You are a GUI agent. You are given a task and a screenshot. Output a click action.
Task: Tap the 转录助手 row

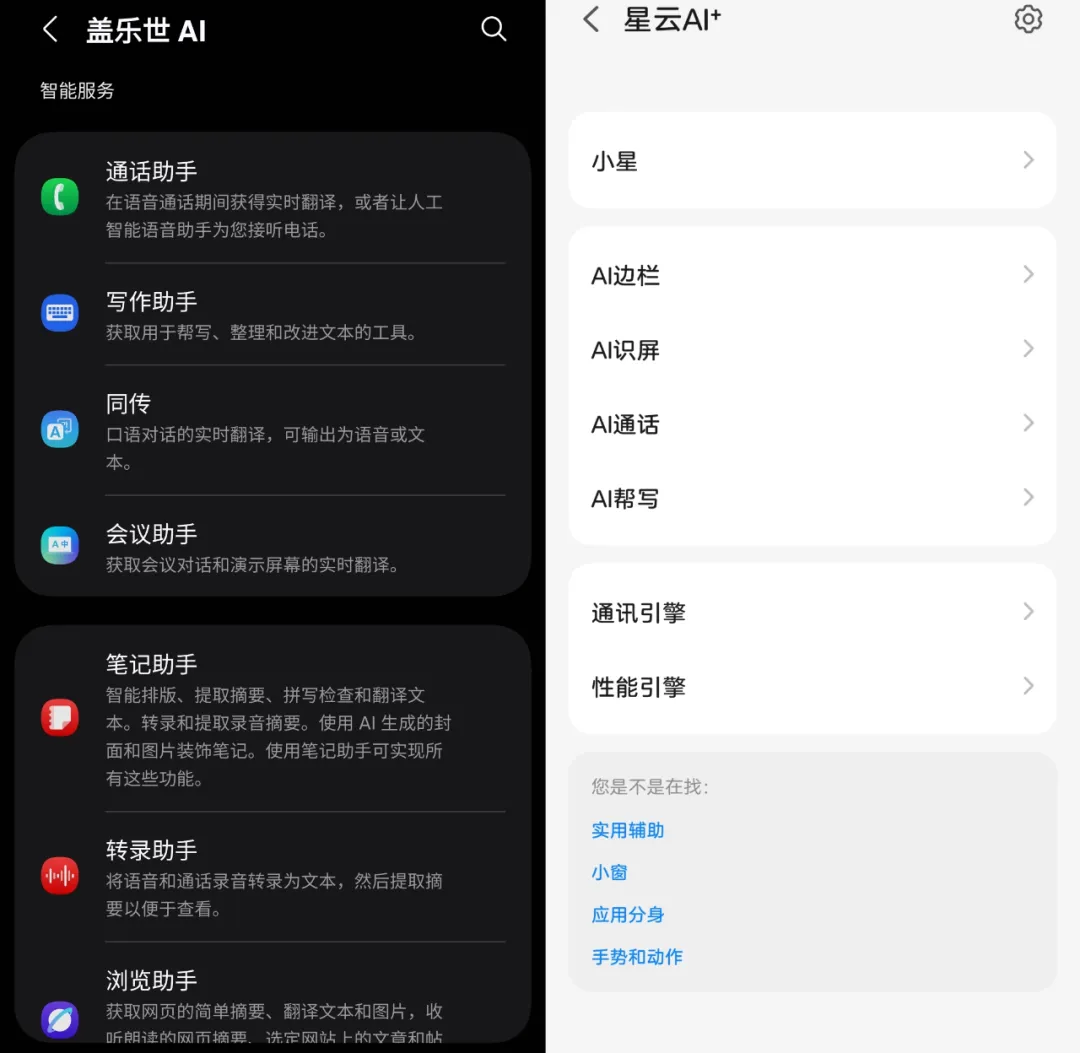click(x=272, y=877)
